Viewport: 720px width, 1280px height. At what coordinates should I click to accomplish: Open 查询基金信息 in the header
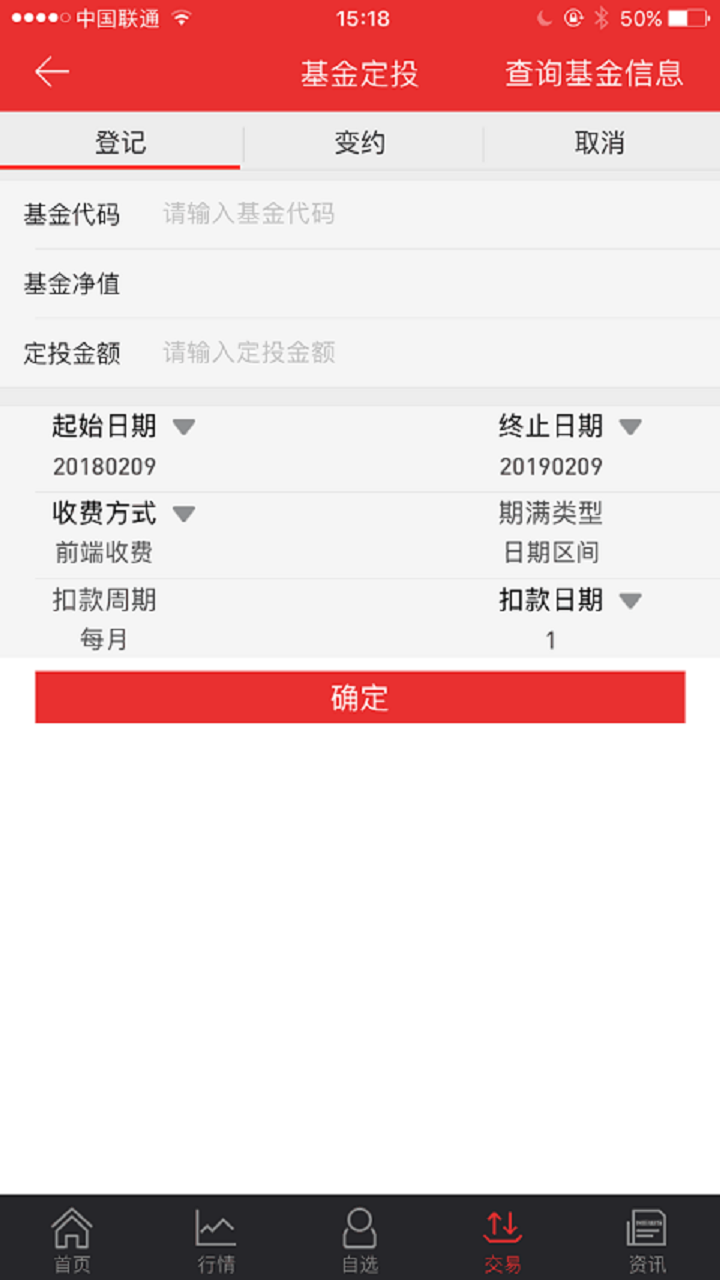(594, 73)
